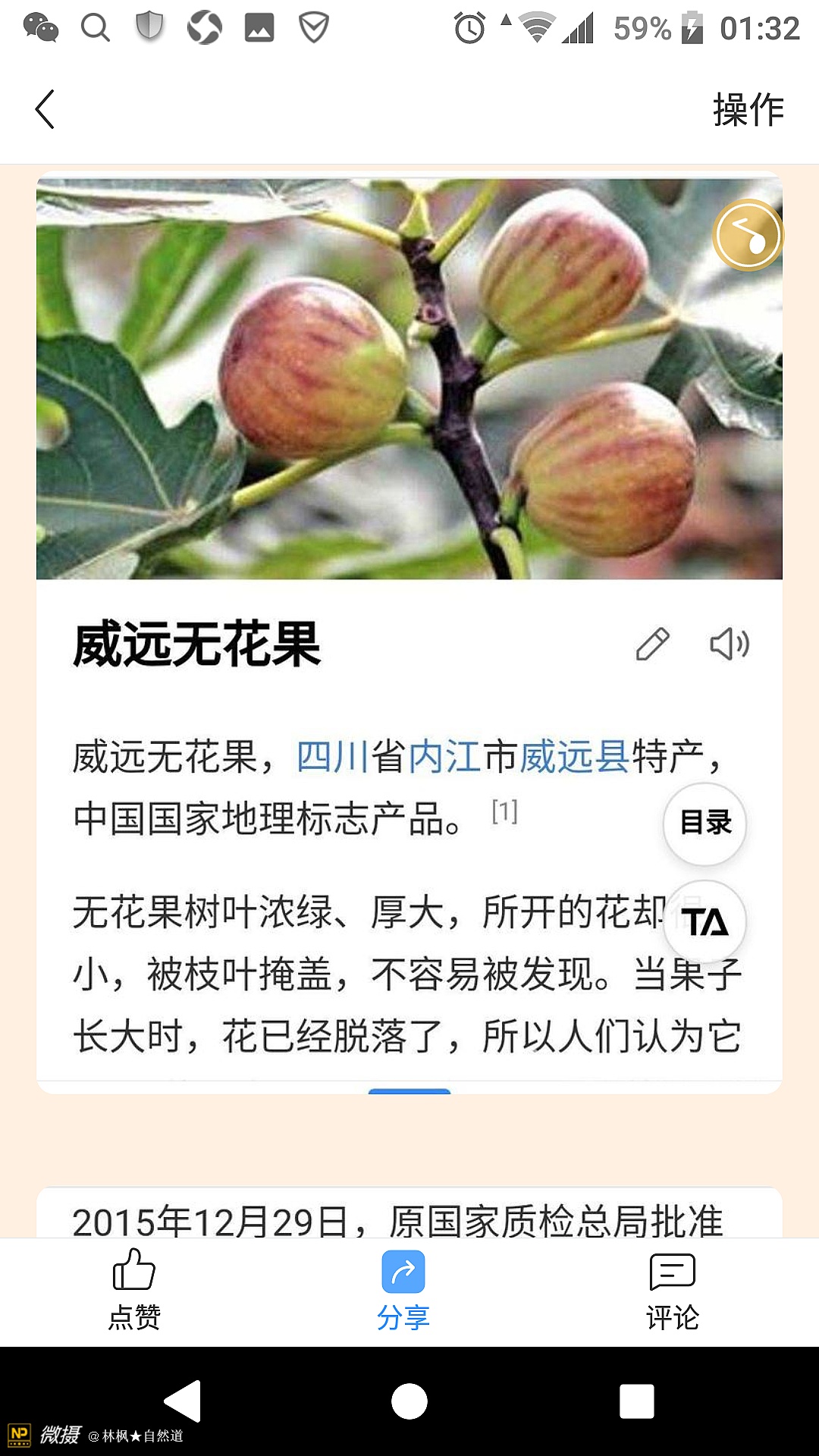Tap the TA floating button
Screen dimensions: 819x1456
705,922
